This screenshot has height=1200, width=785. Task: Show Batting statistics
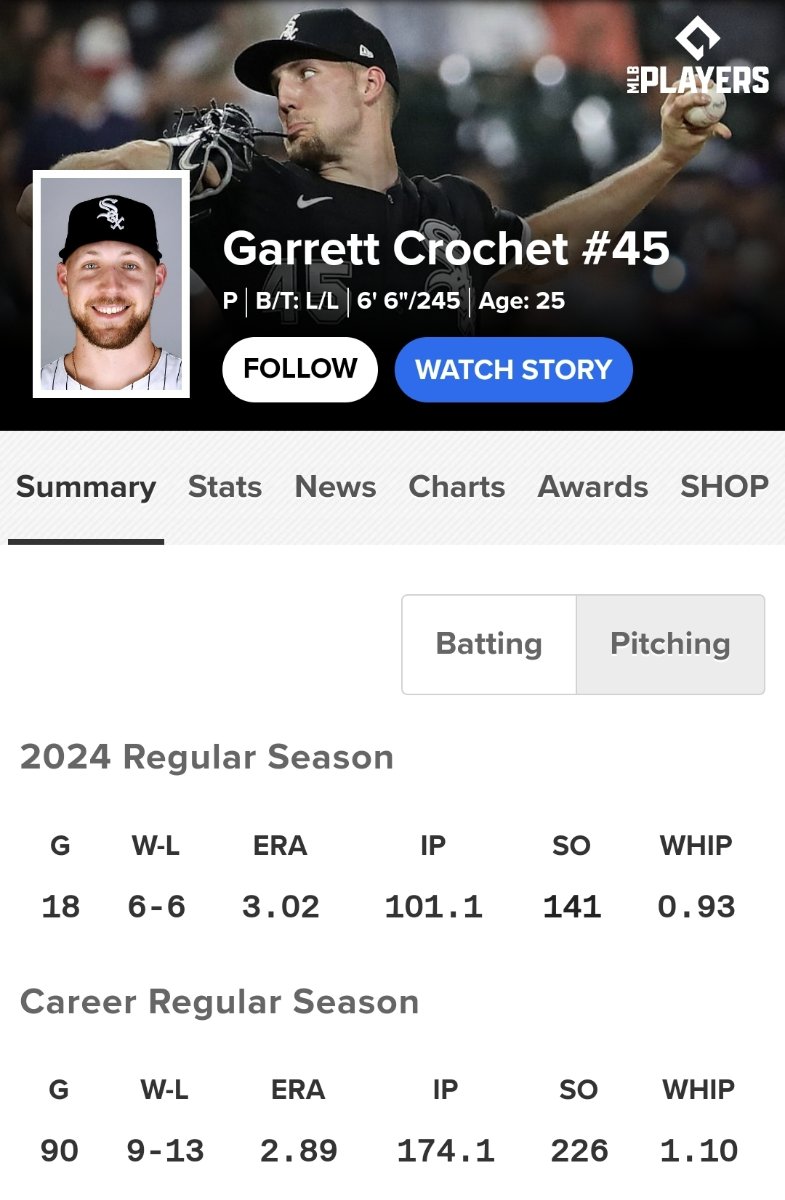click(489, 644)
